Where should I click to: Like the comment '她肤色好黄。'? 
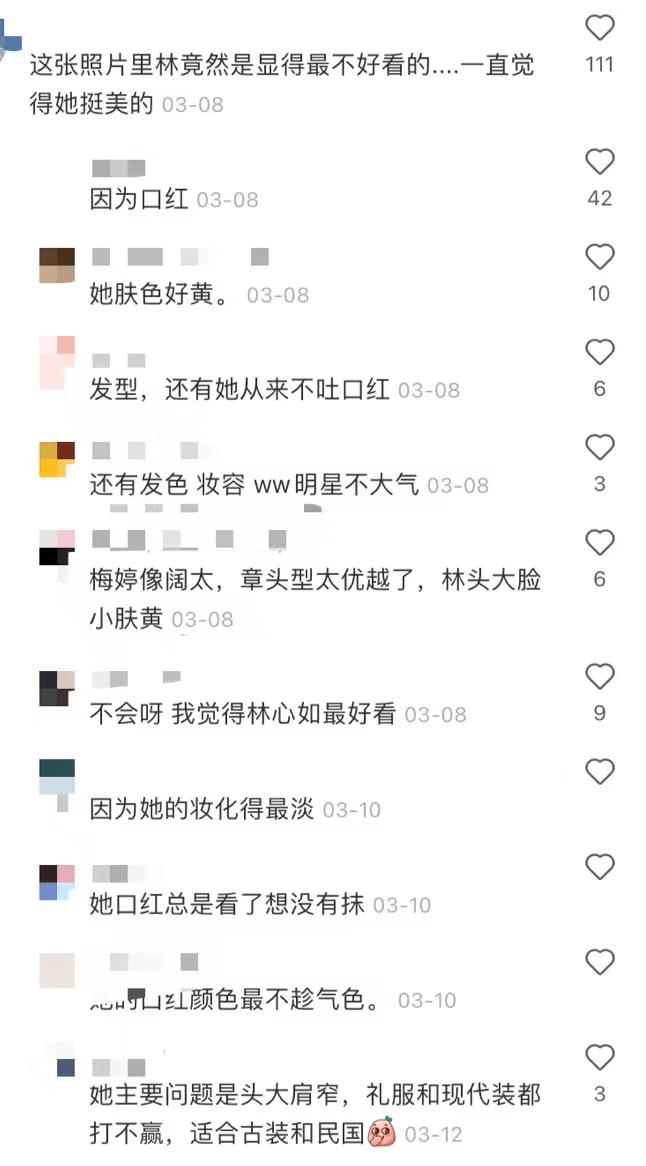coord(599,257)
